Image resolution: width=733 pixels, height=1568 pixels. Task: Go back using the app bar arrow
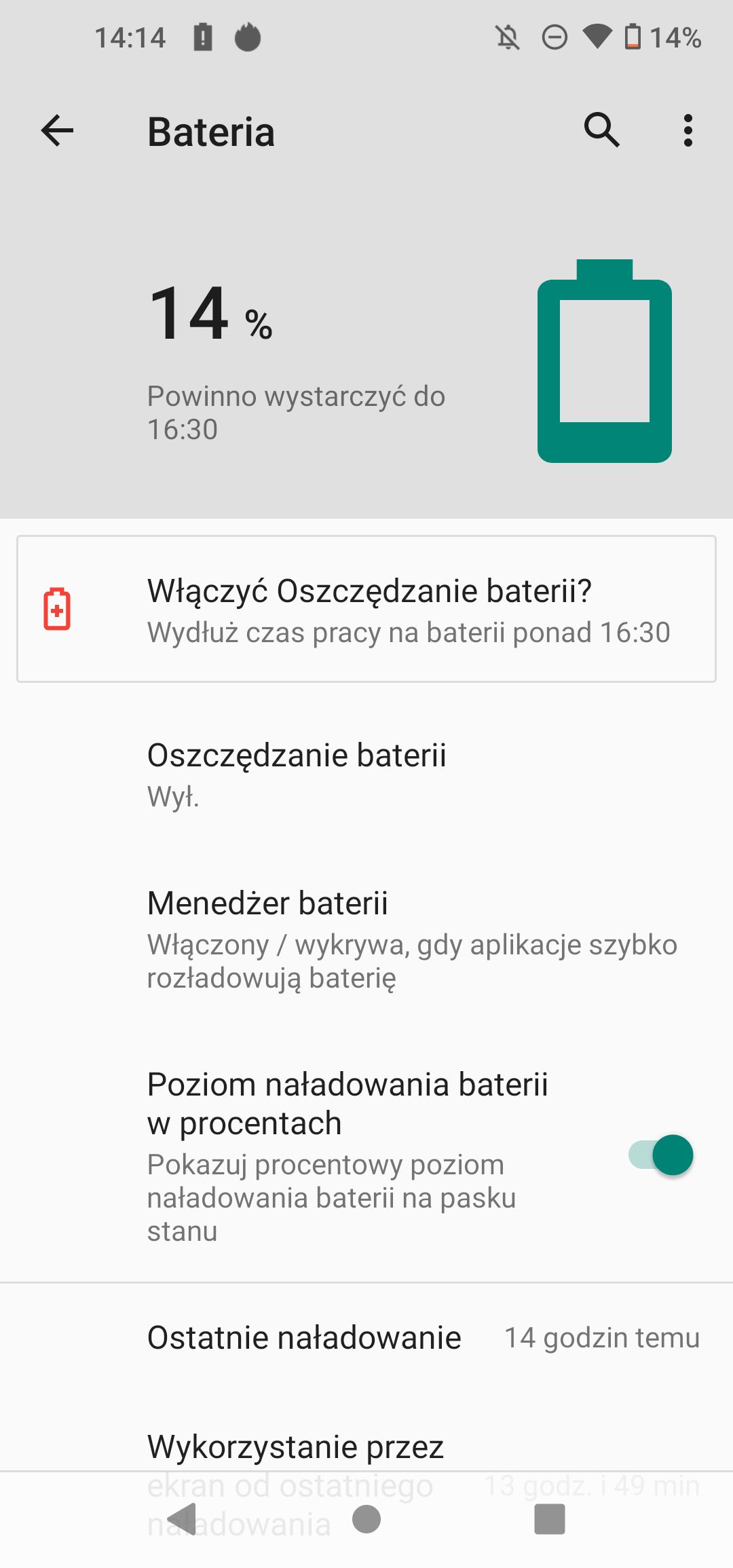click(x=57, y=130)
